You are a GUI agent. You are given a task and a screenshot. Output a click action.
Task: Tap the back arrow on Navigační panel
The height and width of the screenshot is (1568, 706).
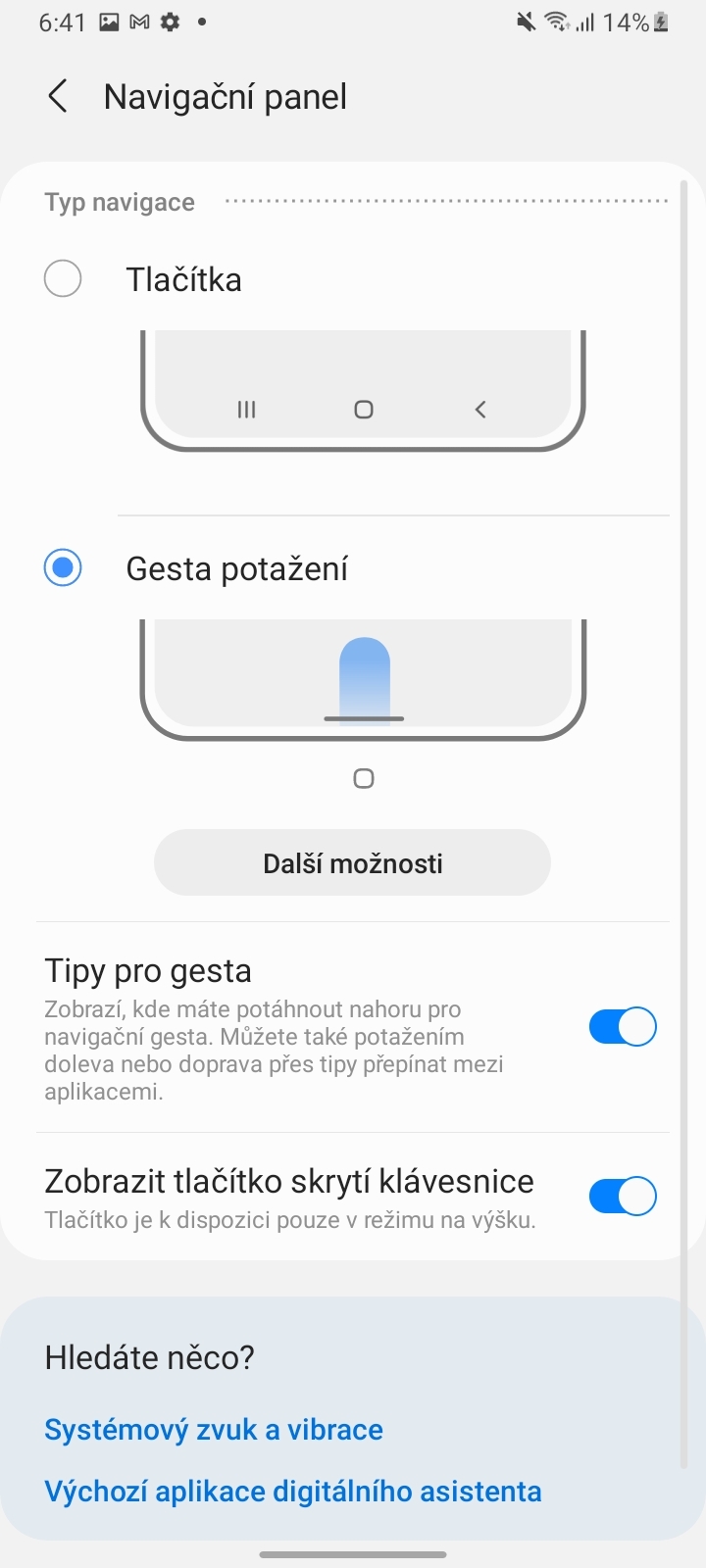click(x=57, y=95)
